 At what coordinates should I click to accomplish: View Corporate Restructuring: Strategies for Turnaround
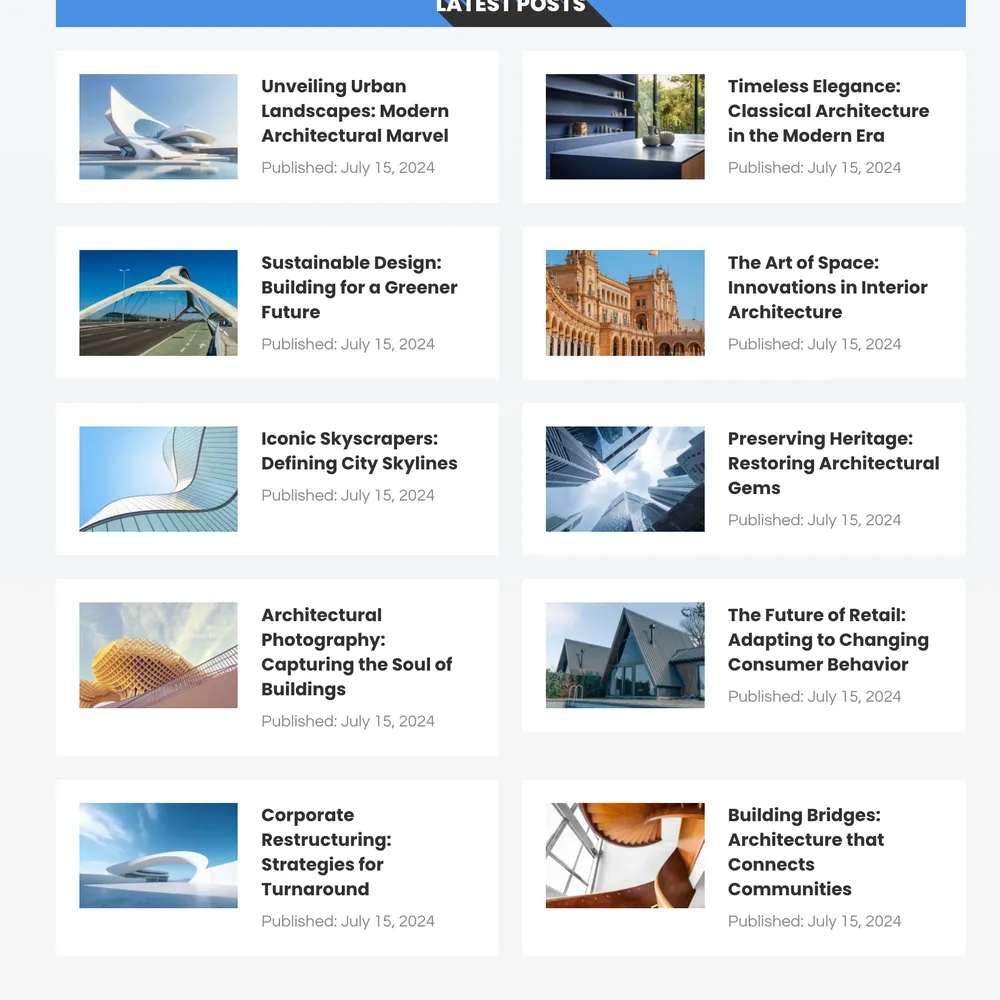(325, 852)
